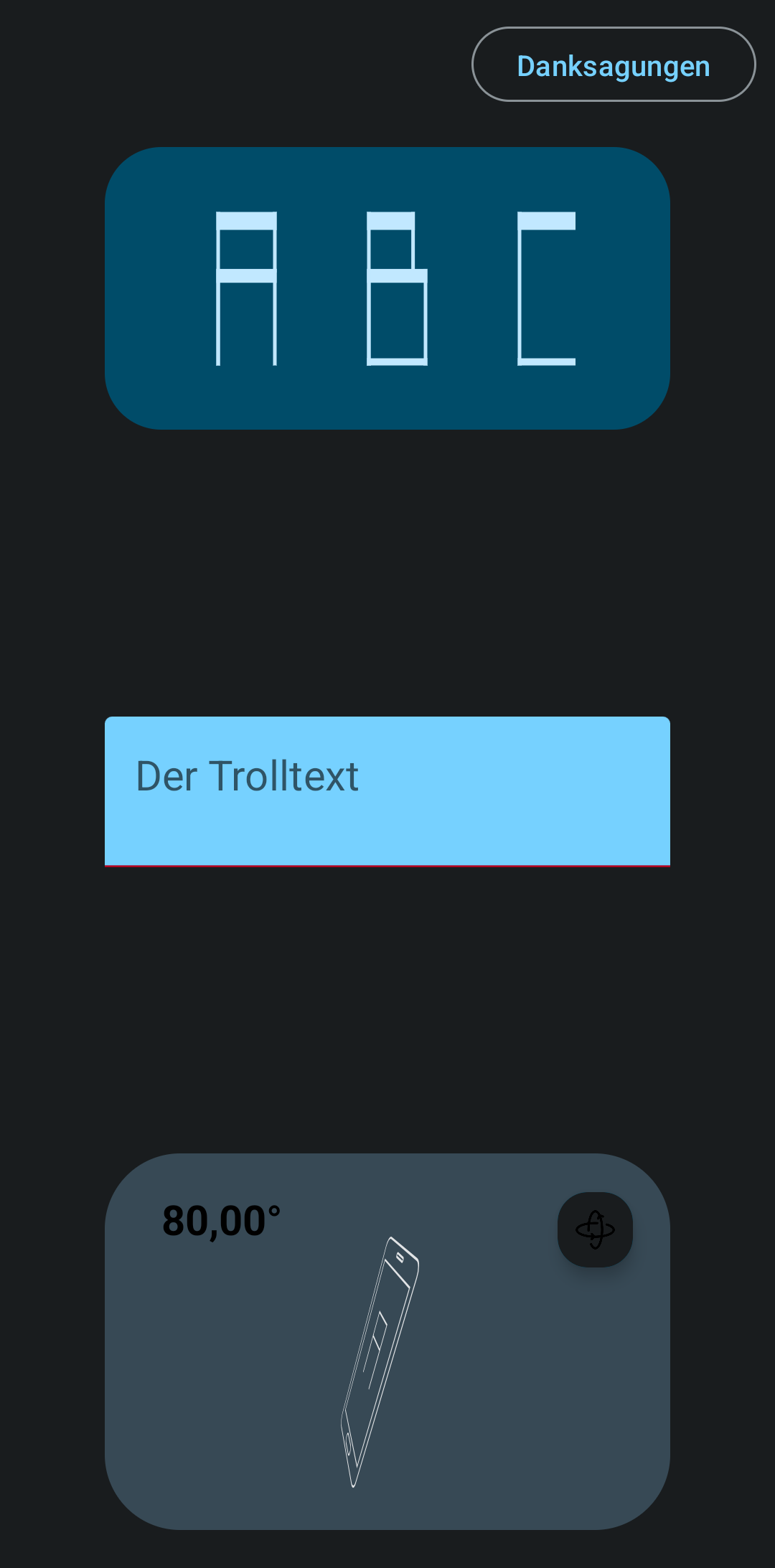Tap the 3D rotation icon button
The image size is (775, 1568).
point(595,1229)
